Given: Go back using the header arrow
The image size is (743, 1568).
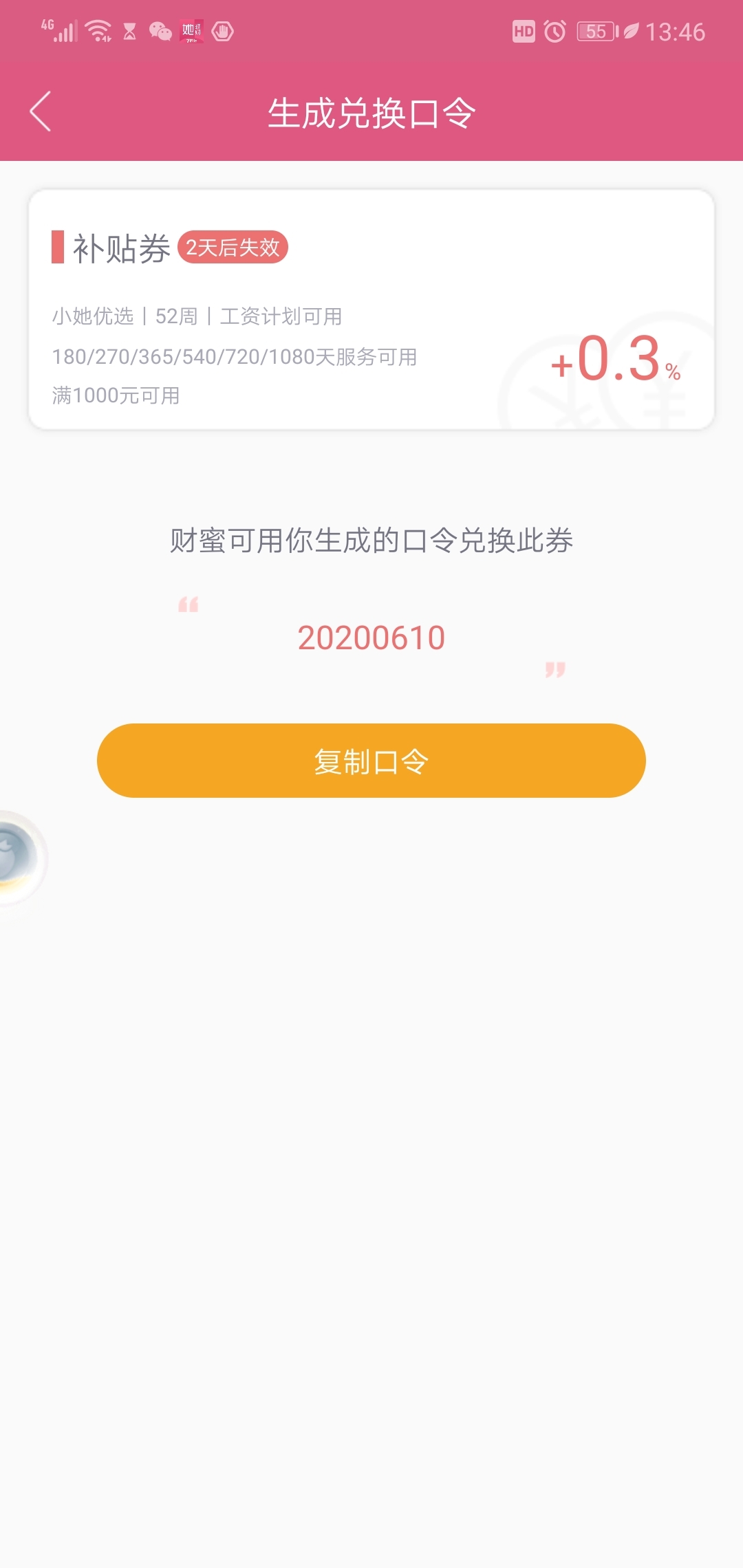Looking at the screenshot, I should pos(41,111).
